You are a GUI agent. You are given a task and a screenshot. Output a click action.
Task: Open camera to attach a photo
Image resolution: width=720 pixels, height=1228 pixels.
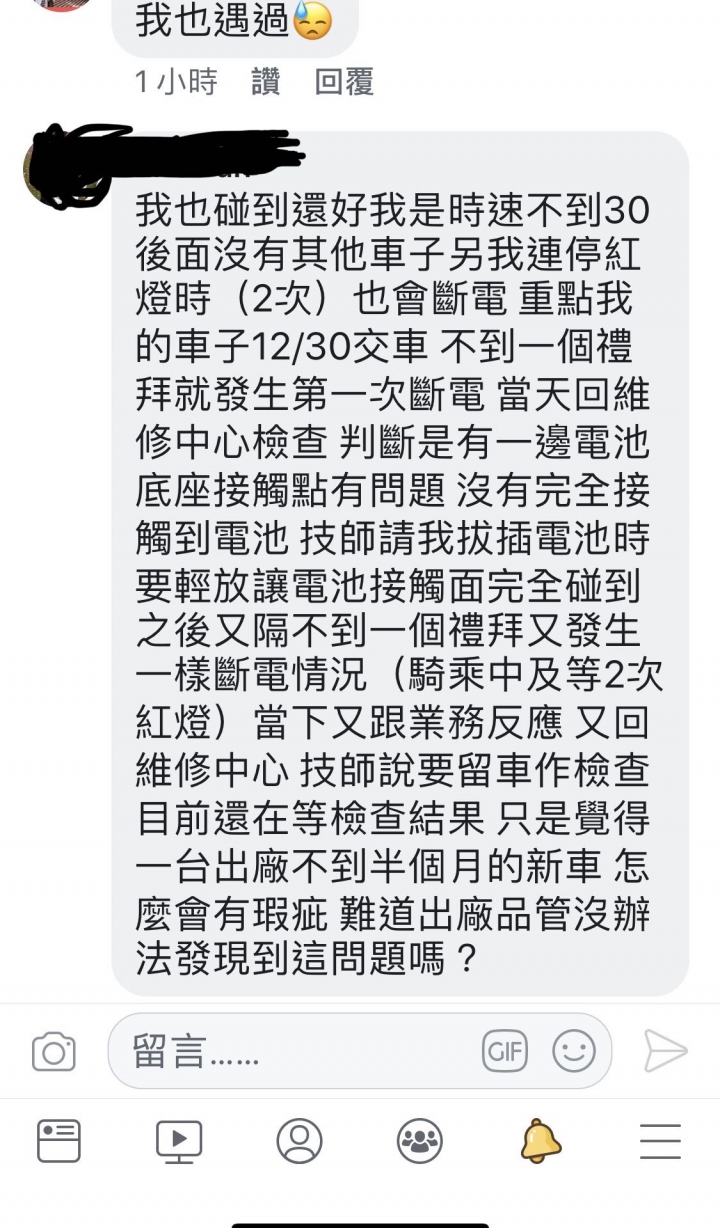[54, 1051]
